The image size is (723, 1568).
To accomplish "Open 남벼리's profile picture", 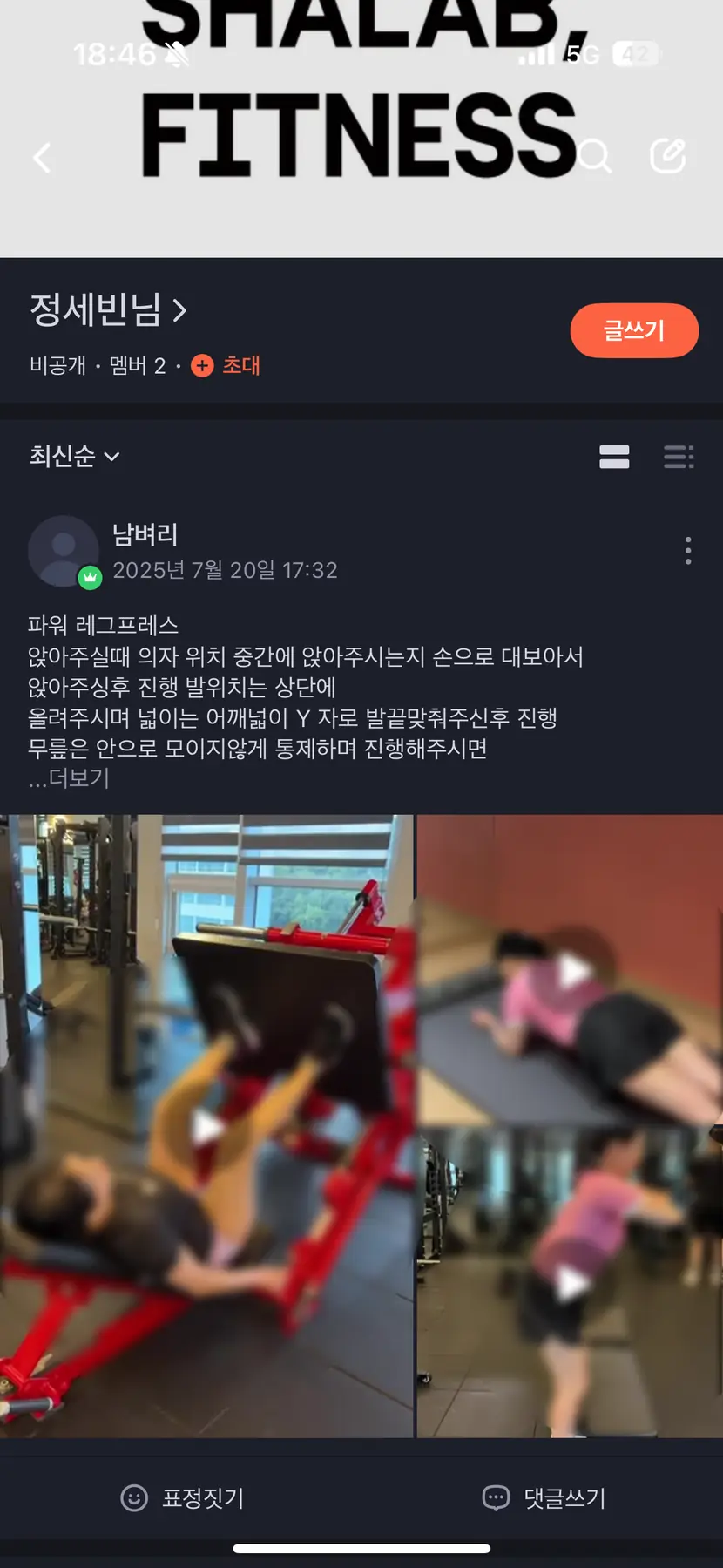I will tap(63, 550).
